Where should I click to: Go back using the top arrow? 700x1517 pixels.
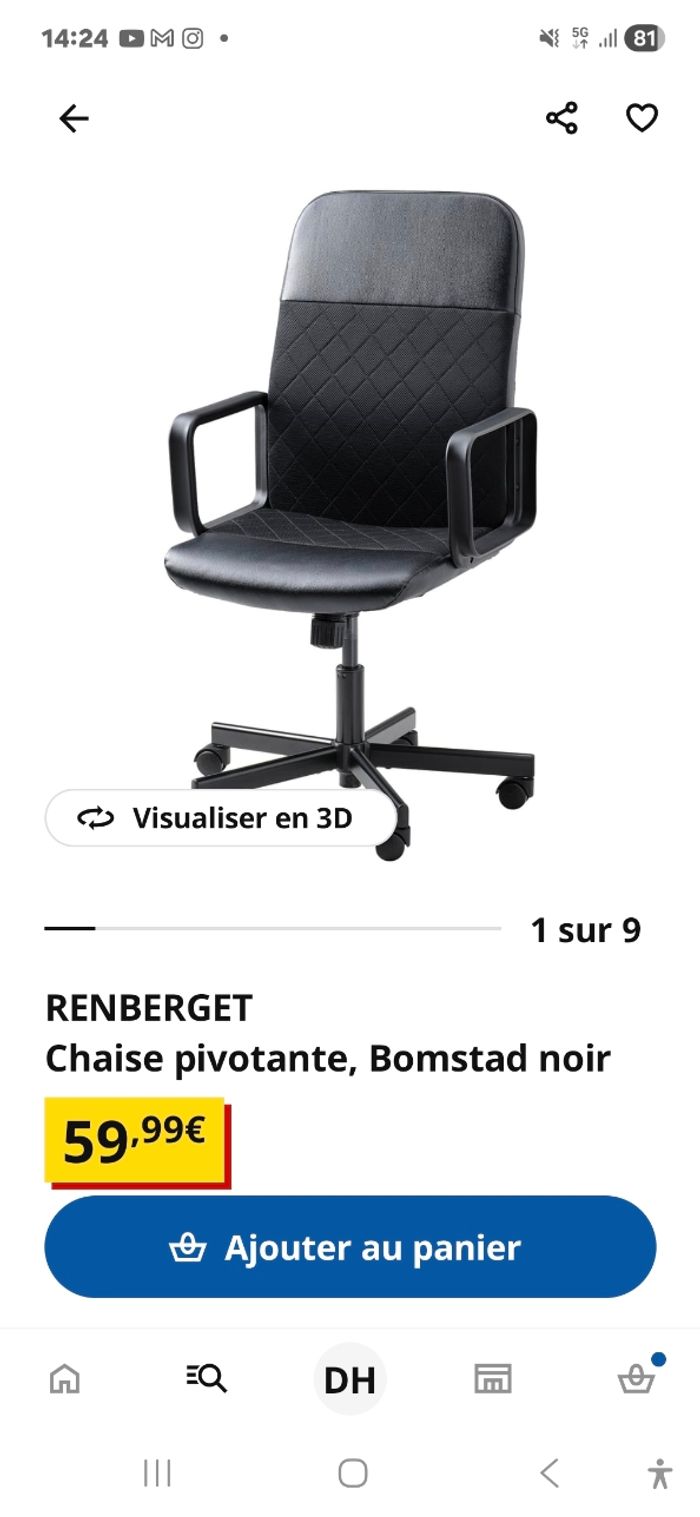click(x=74, y=119)
